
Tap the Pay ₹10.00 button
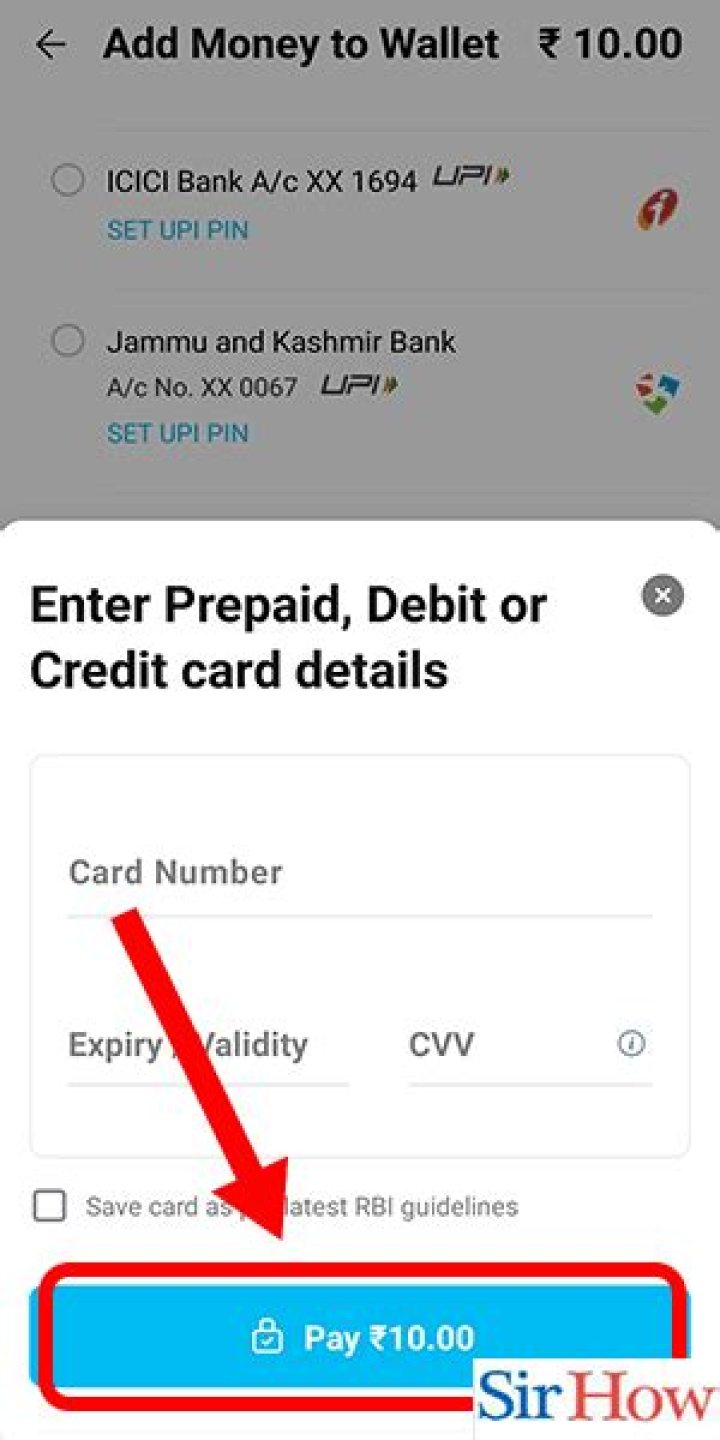(x=360, y=1338)
